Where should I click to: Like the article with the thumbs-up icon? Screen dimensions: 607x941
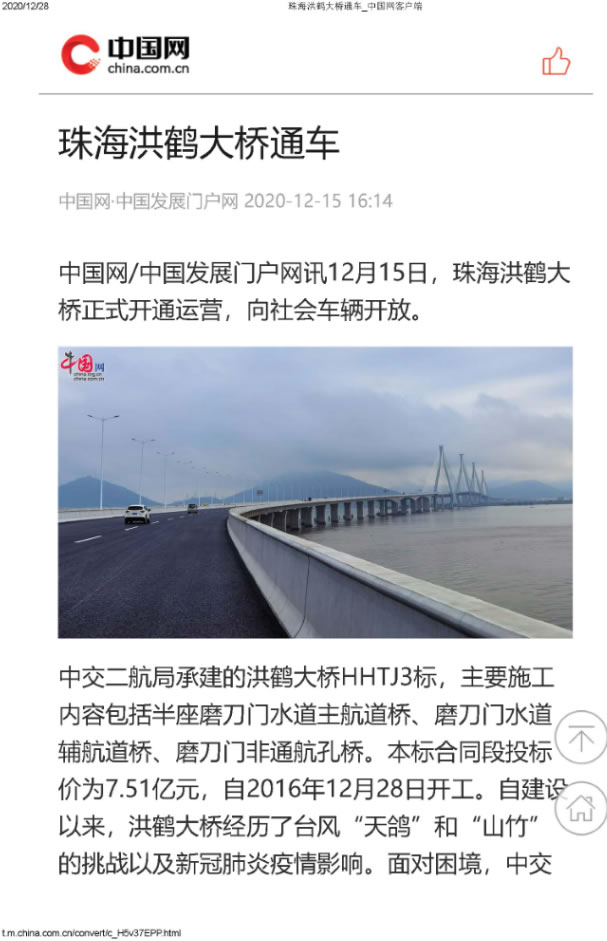[556, 62]
